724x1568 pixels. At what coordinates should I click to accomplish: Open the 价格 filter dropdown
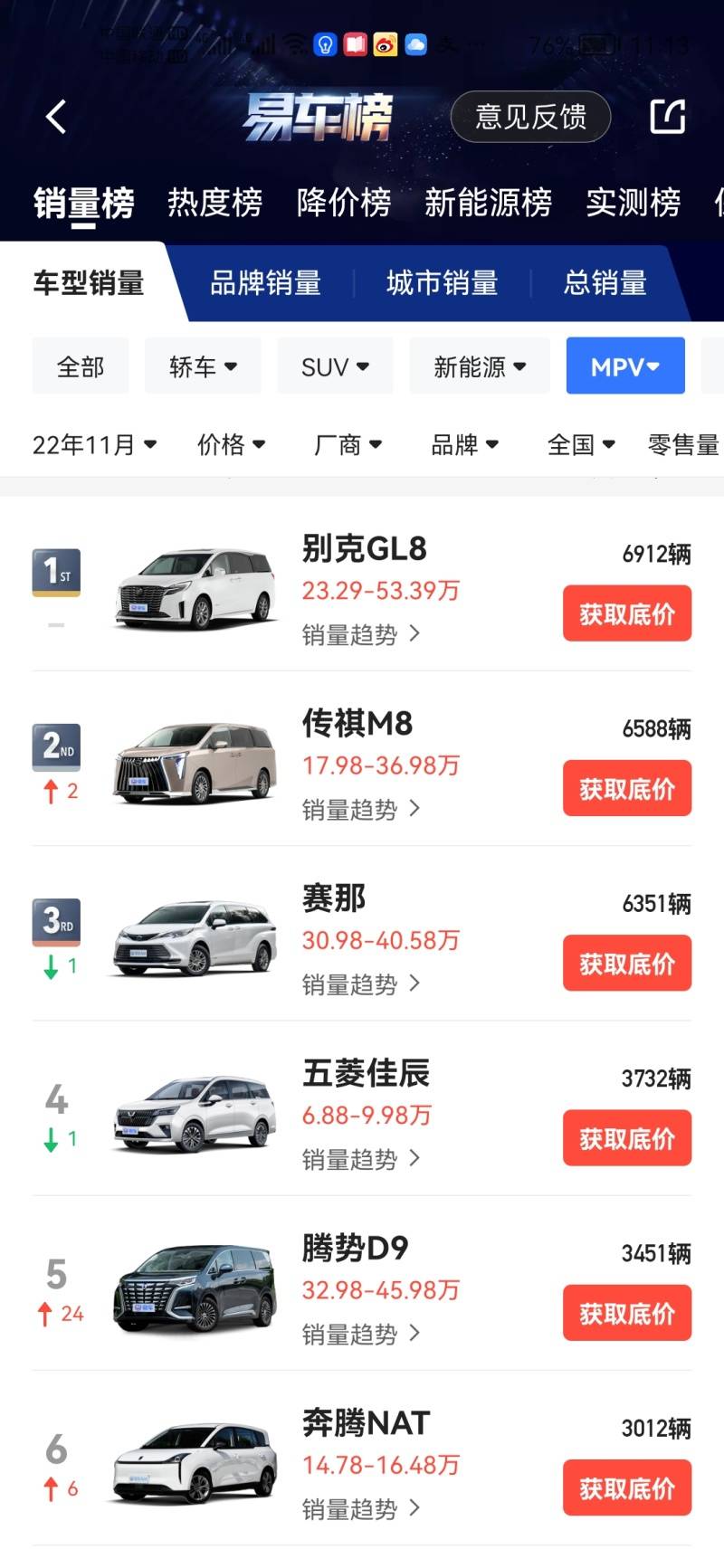(231, 444)
